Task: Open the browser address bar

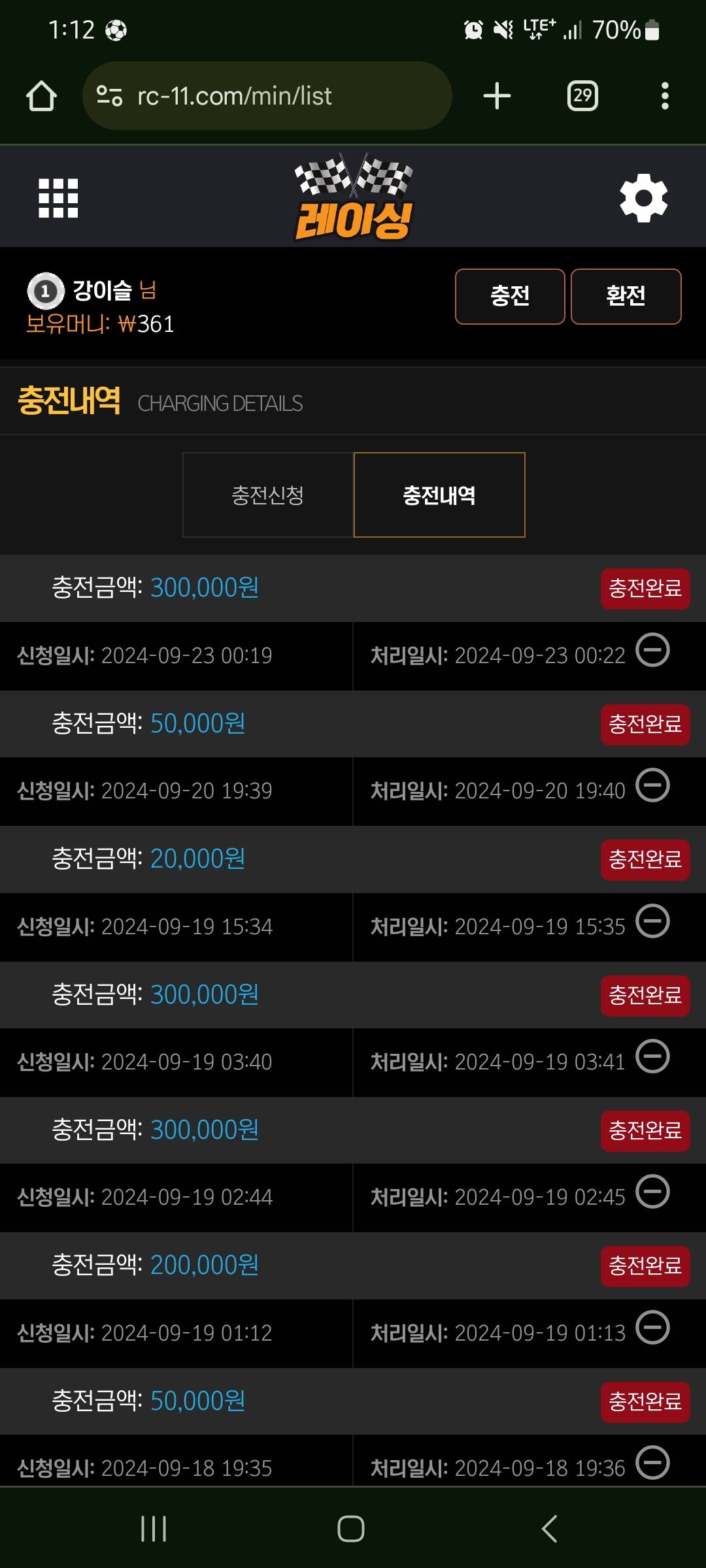Action: (x=267, y=96)
